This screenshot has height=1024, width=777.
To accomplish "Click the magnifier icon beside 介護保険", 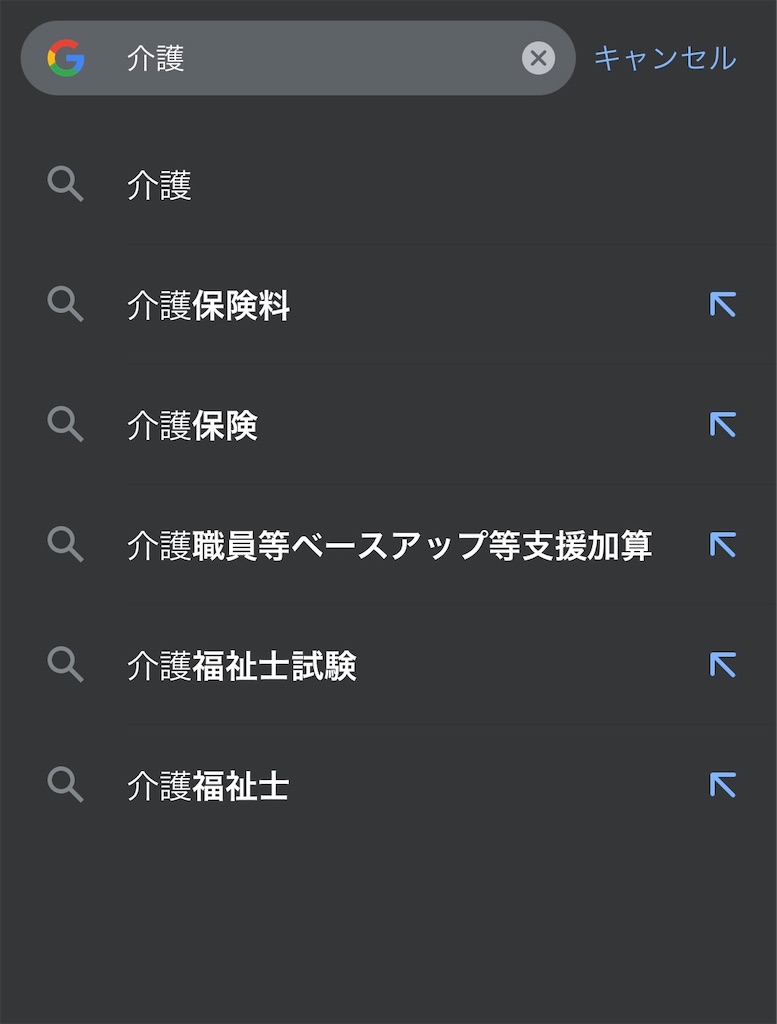I will click(65, 425).
